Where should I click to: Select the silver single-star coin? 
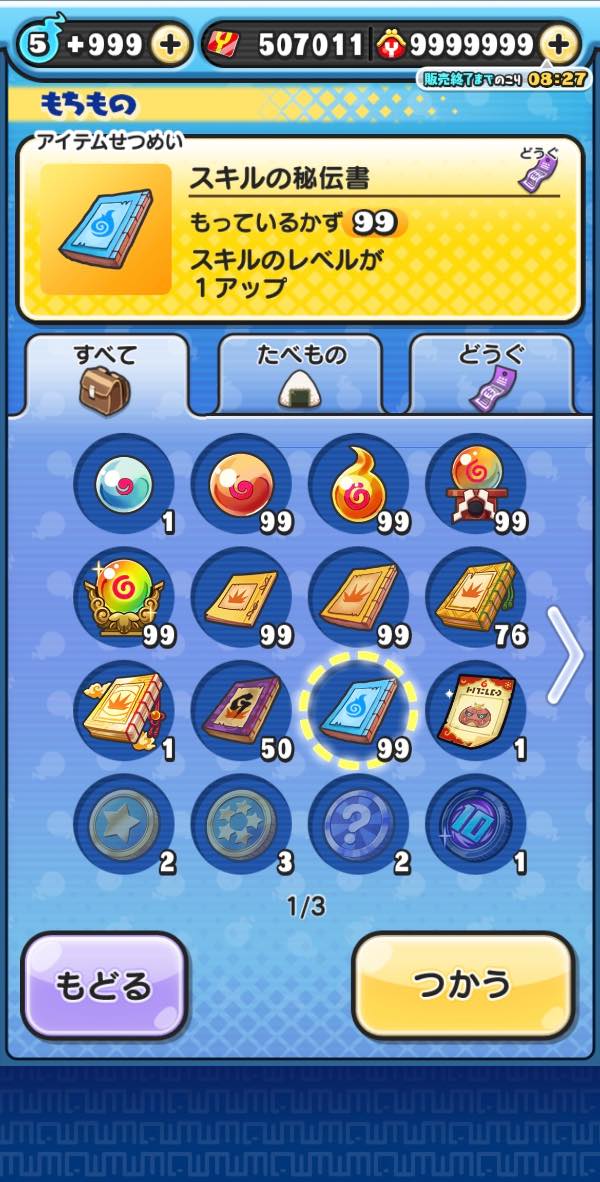pos(124,824)
